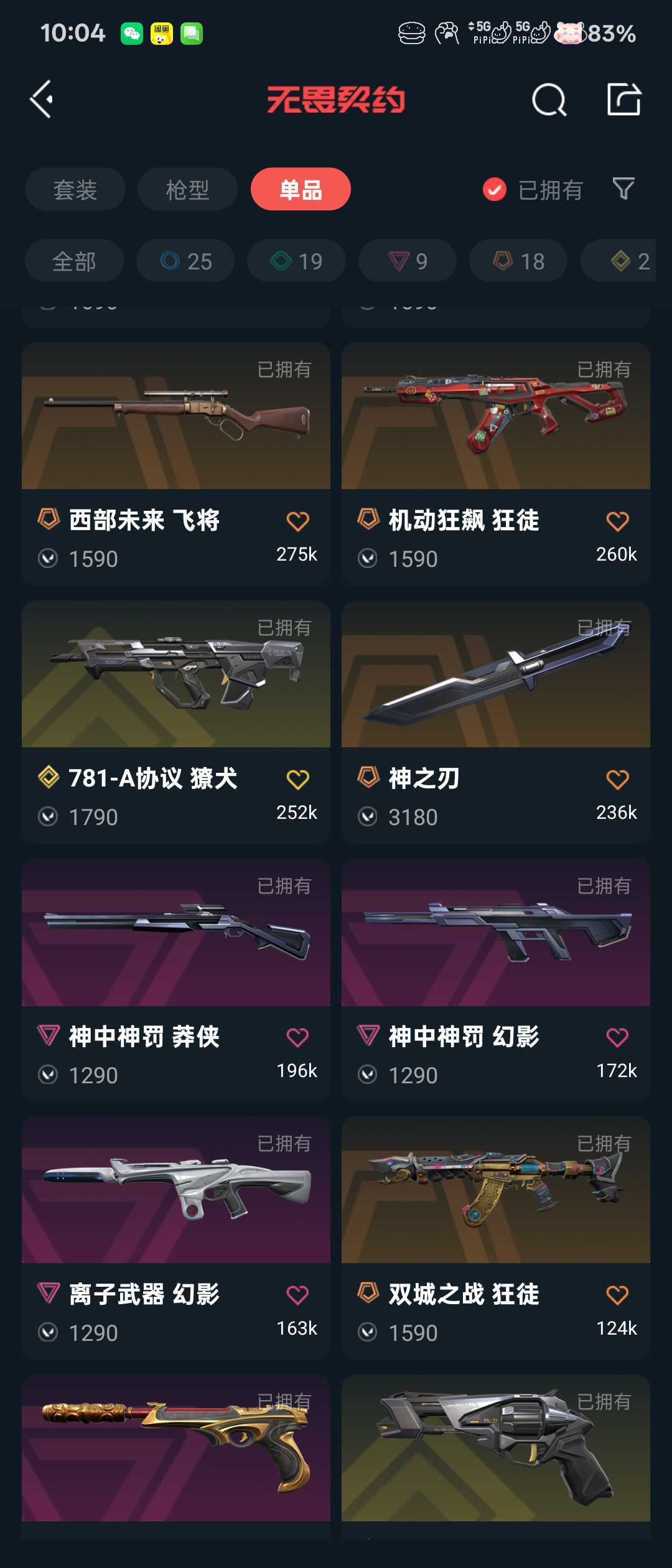
Task: Filter by the green tier chip showing 19
Action: [x=296, y=261]
